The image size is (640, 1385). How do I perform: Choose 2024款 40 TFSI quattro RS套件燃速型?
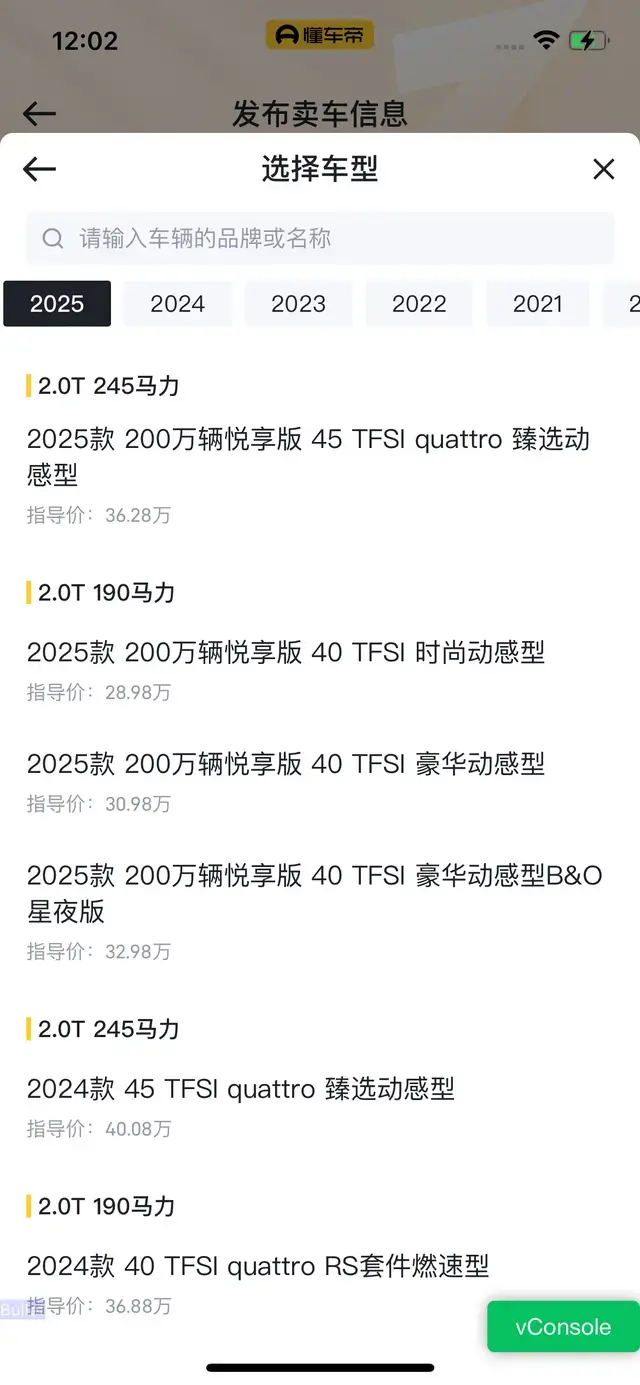coord(320,1284)
